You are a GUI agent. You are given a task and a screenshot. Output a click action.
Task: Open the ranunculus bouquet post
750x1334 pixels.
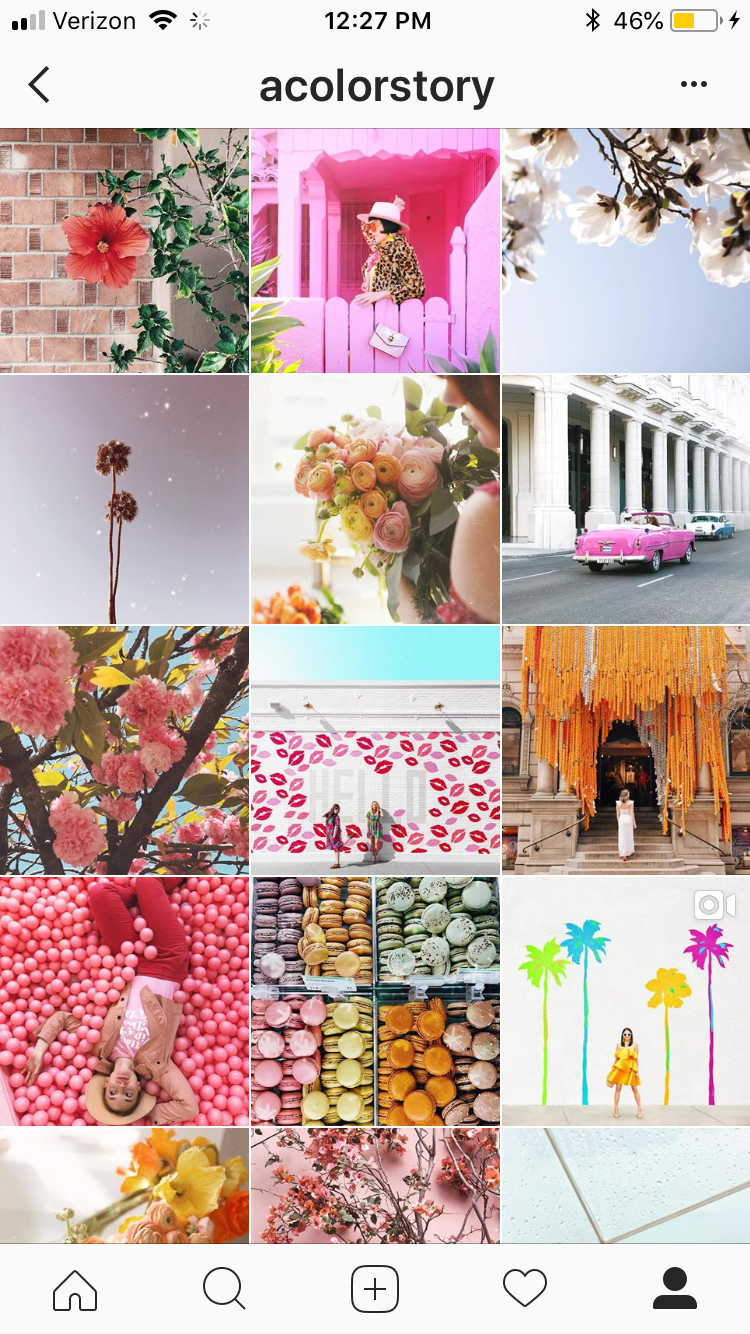[x=375, y=500]
